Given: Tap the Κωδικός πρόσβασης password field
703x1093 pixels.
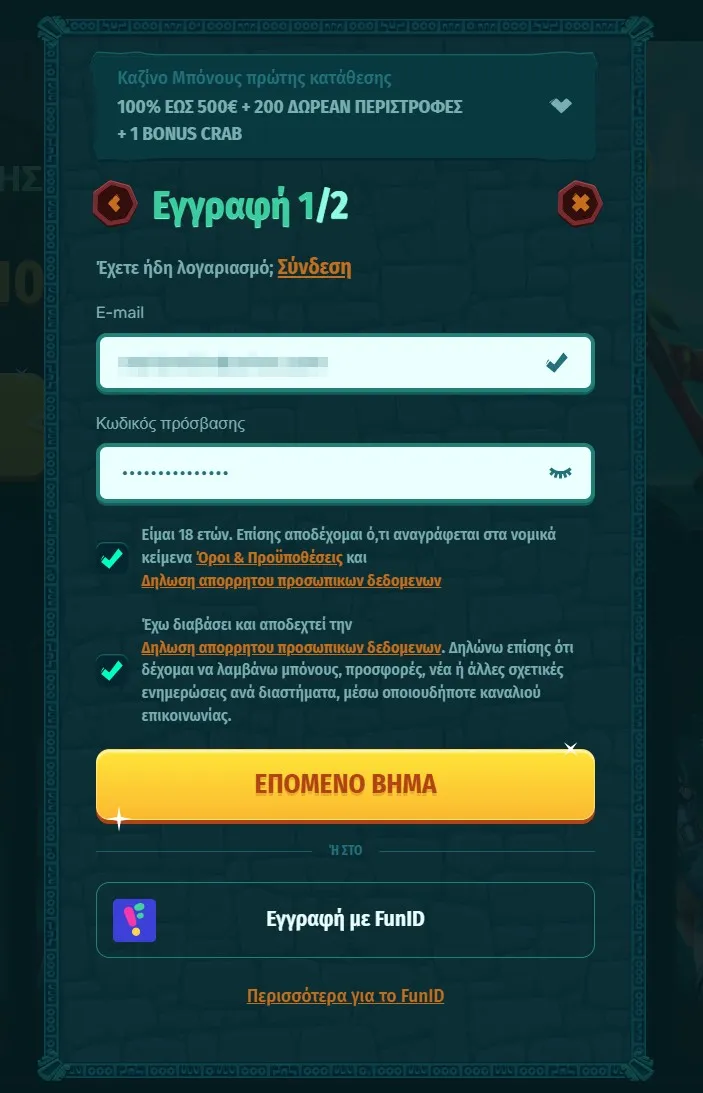Looking at the screenshot, I should [320, 473].
